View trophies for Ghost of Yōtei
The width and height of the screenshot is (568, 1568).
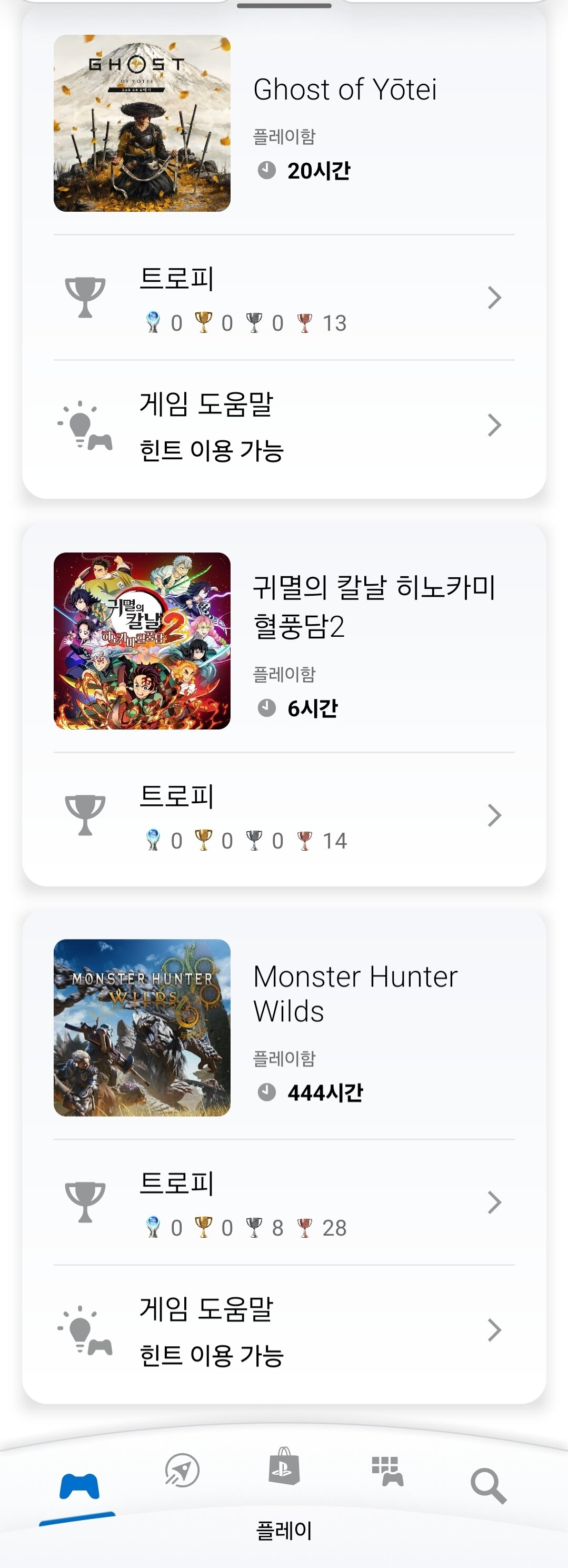click(283, 298)
